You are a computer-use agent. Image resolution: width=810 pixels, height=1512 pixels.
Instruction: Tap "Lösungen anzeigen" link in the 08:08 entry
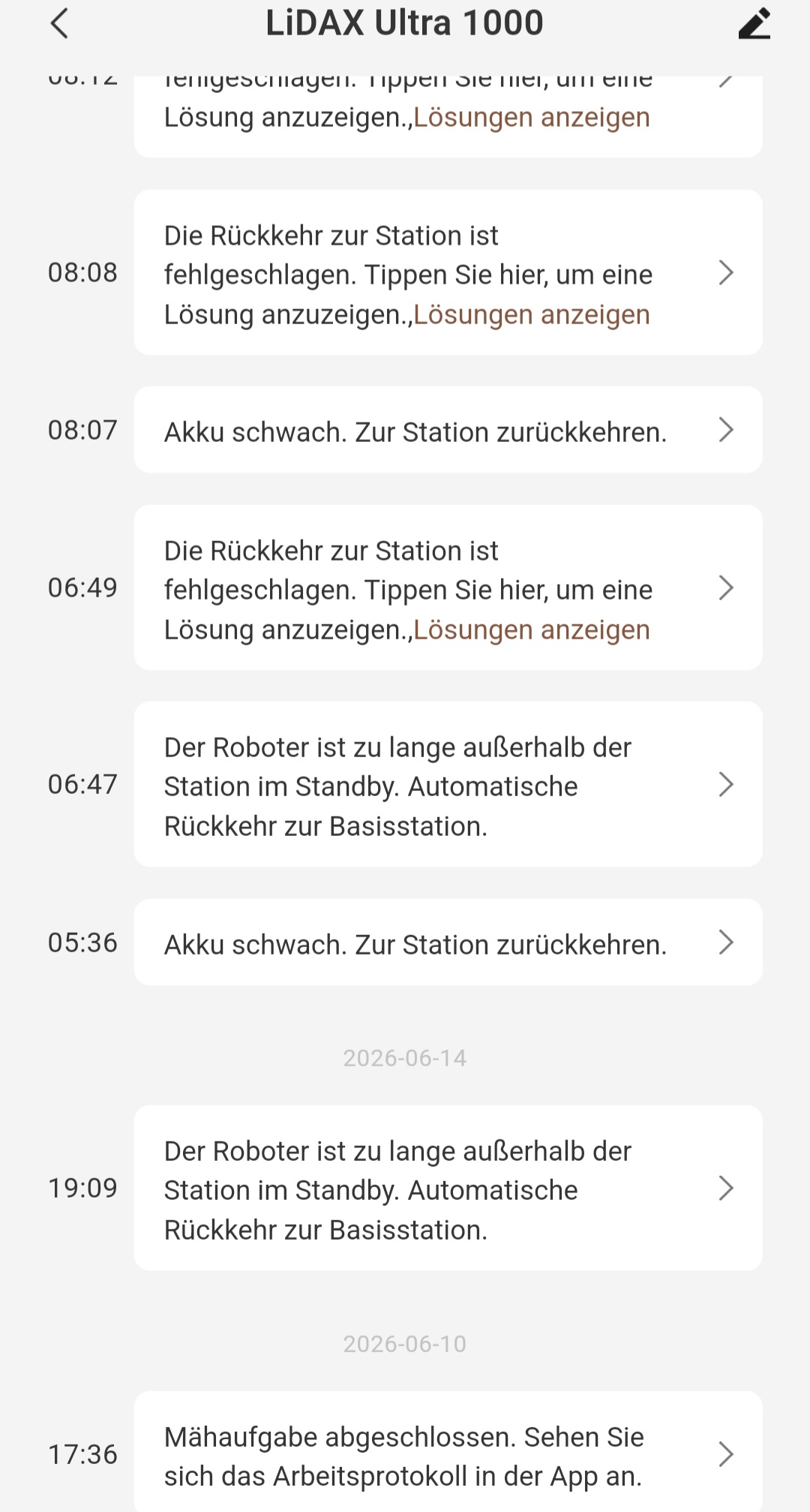[532, 315]
